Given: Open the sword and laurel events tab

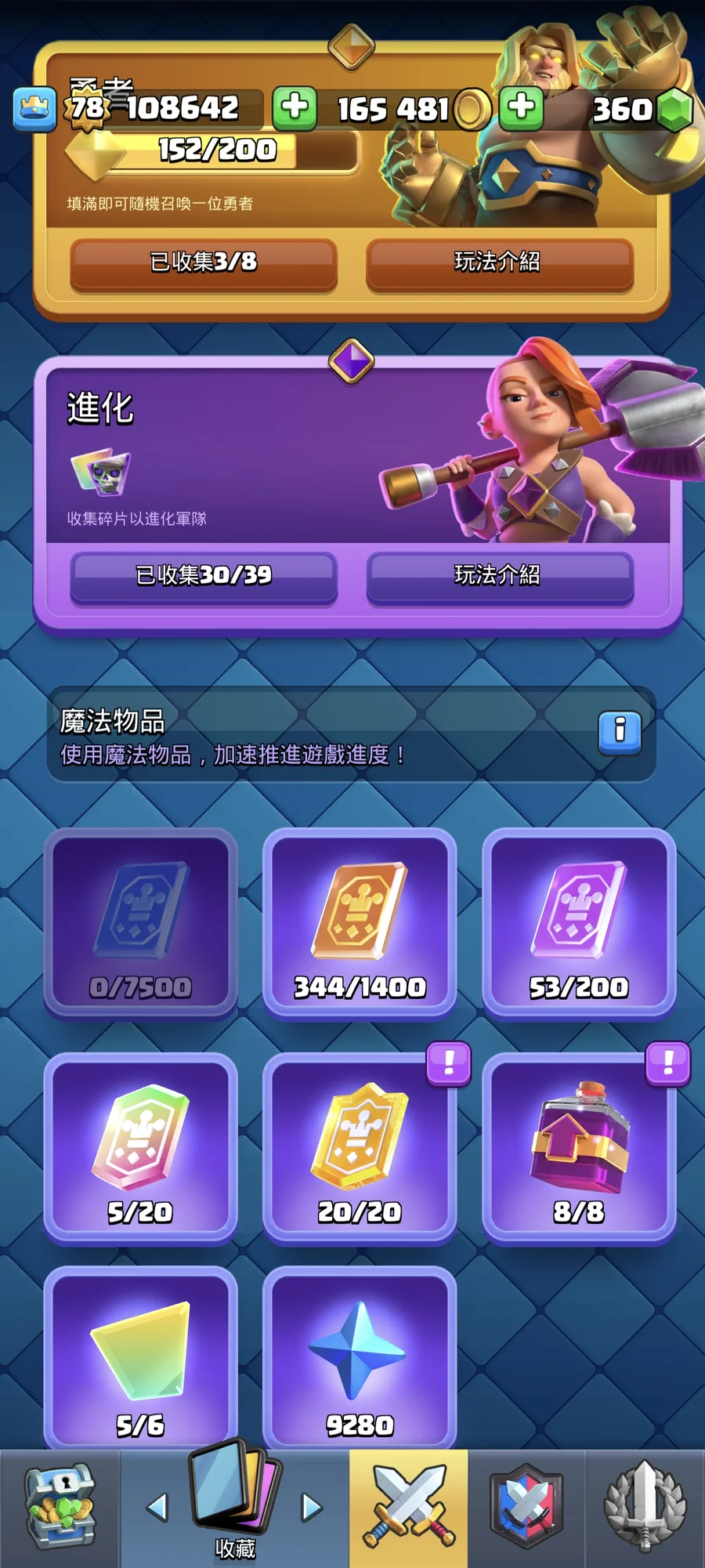Looking at the screenshot, I should pos(645,1508).
